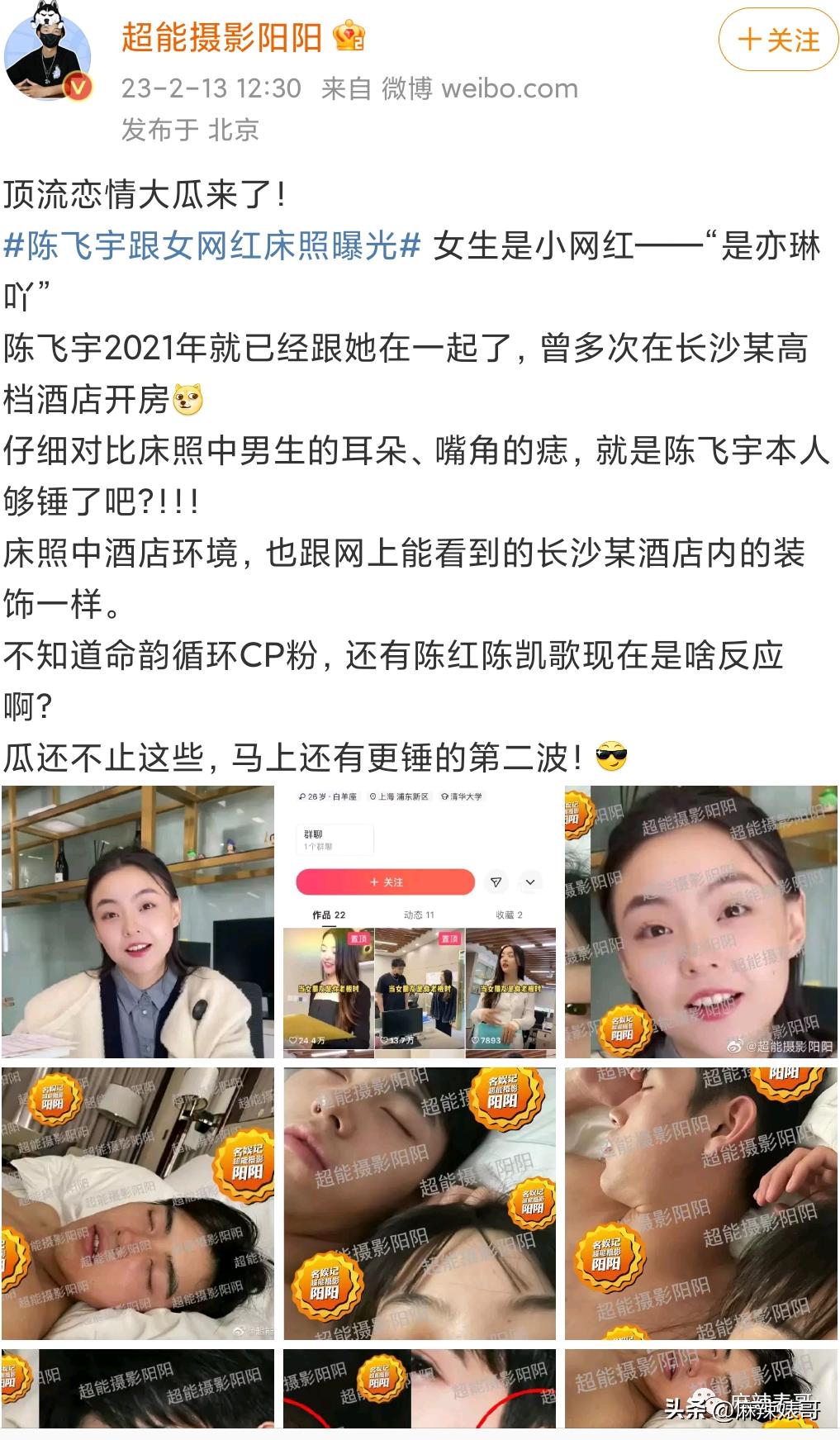Switch to the 动态 11 tab
The width and height of the screenshot is (840, 1440).
tap(419, 915)
